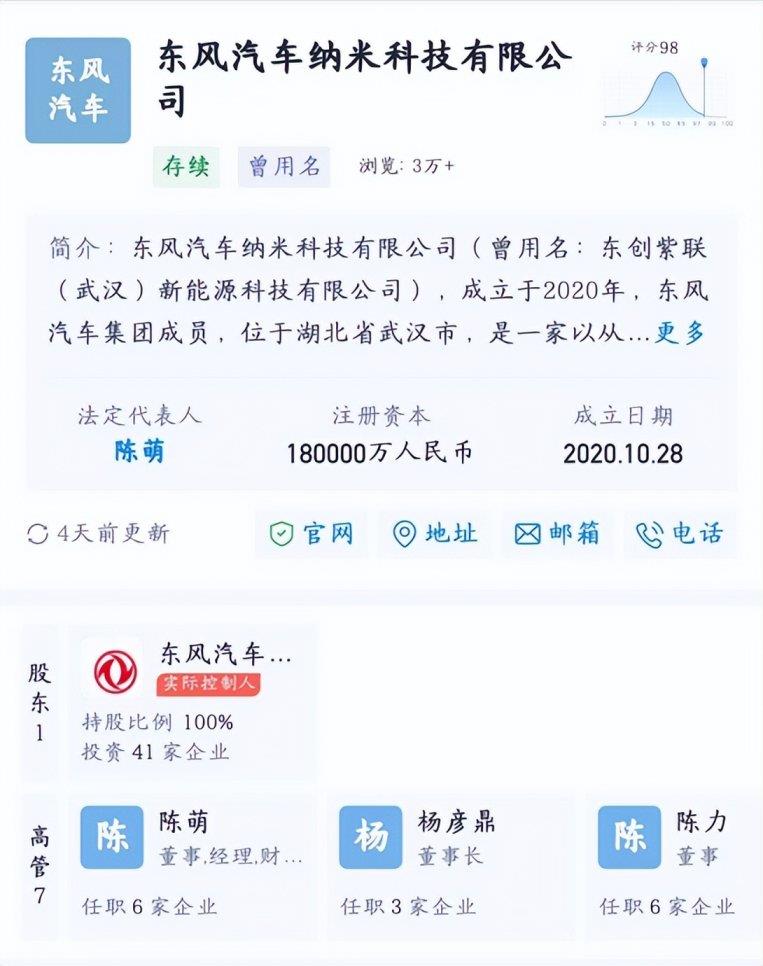This screenshot has width=763, height=966.
Task: Expand the company intro via 更多
Action: pyautogui.click(x=680, y=333)
